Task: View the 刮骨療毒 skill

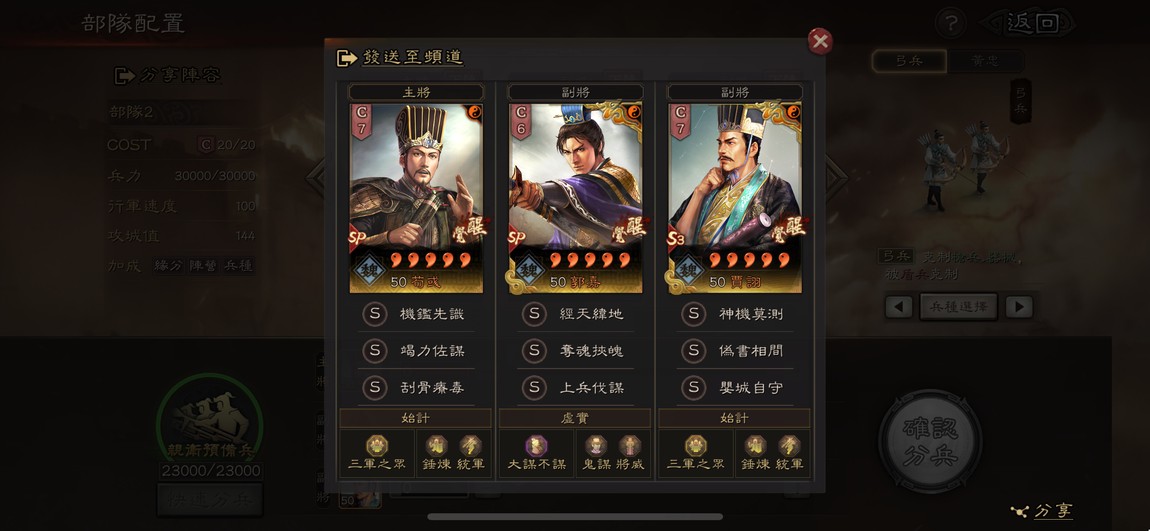Action: 416,387
